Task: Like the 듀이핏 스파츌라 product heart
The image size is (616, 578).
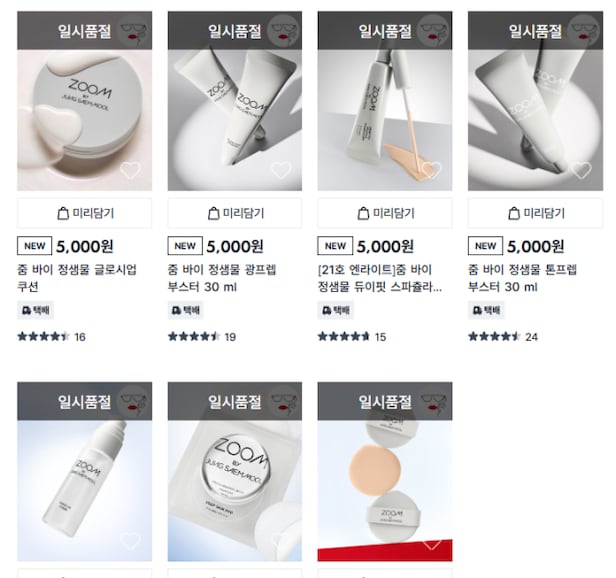Action: 430,170
